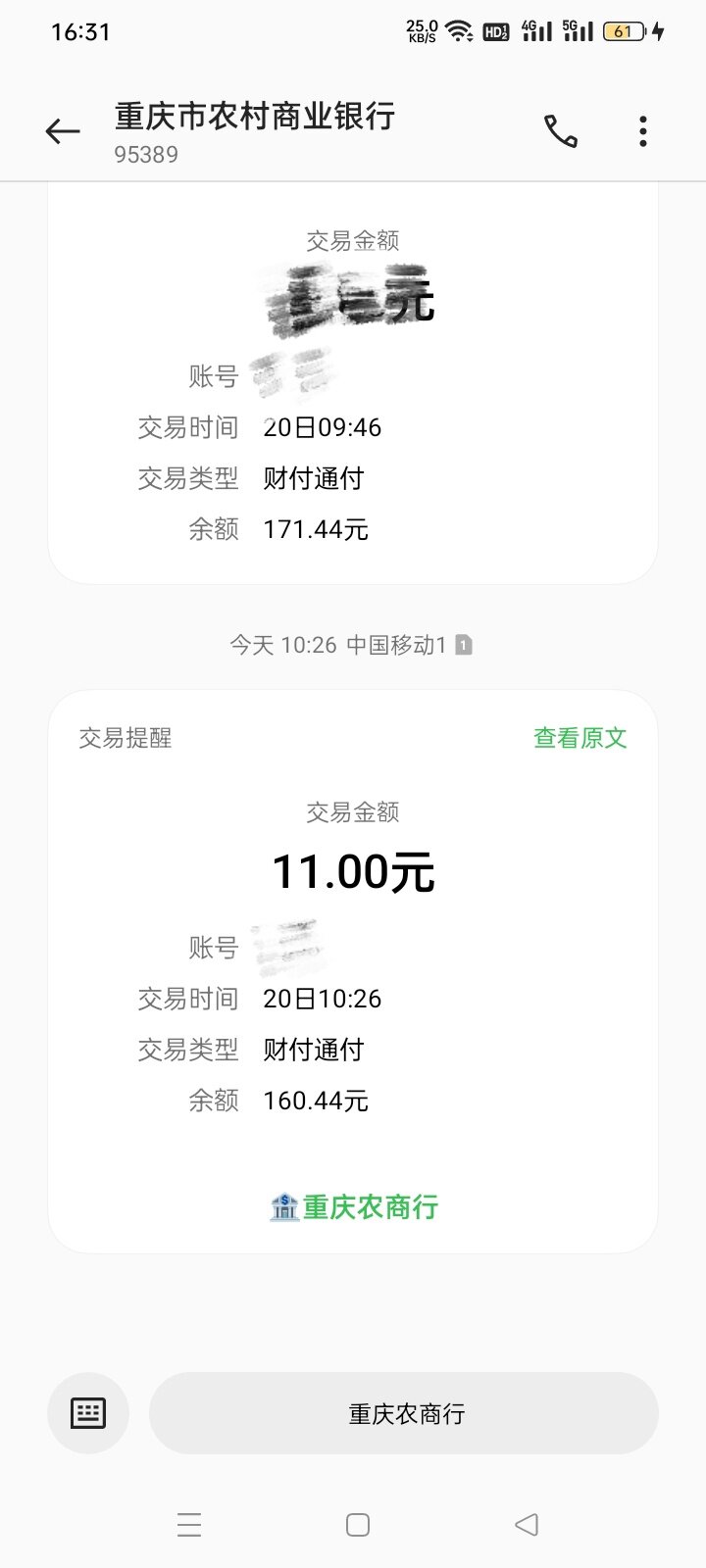Call 95389 with the phone icon
Screen dimensions: 706x1568
(x=561, y=131)
